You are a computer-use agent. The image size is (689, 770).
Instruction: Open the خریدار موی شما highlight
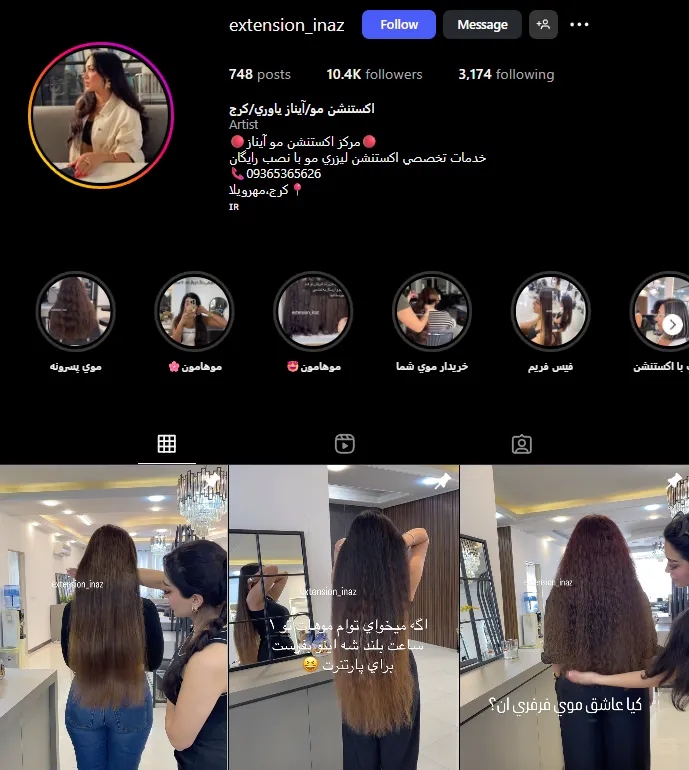(431, 312)
